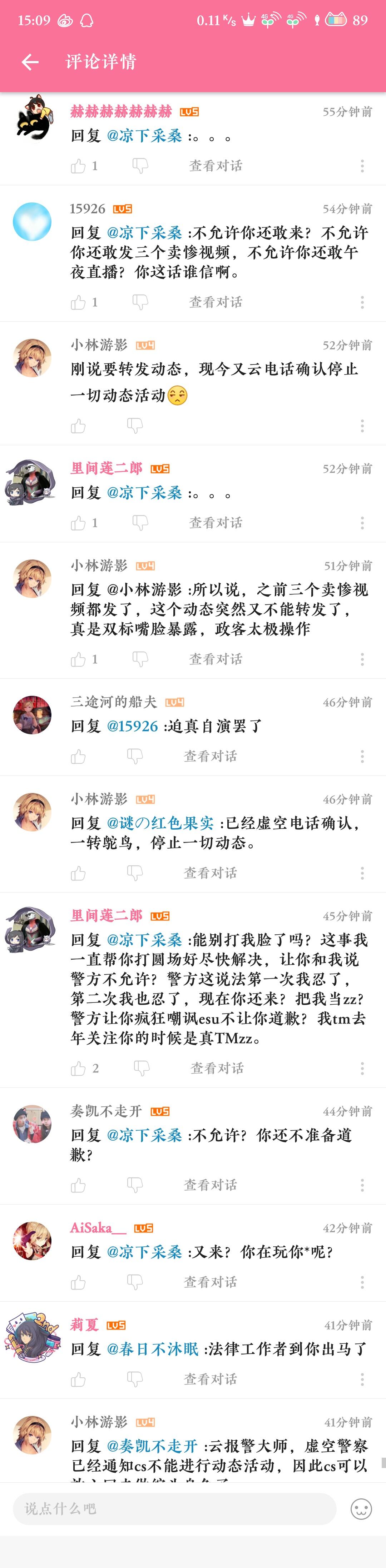
Task: Open the overflow menu on 赫赫赫赫赫赫赫's comment
Action: pos(362,166)
